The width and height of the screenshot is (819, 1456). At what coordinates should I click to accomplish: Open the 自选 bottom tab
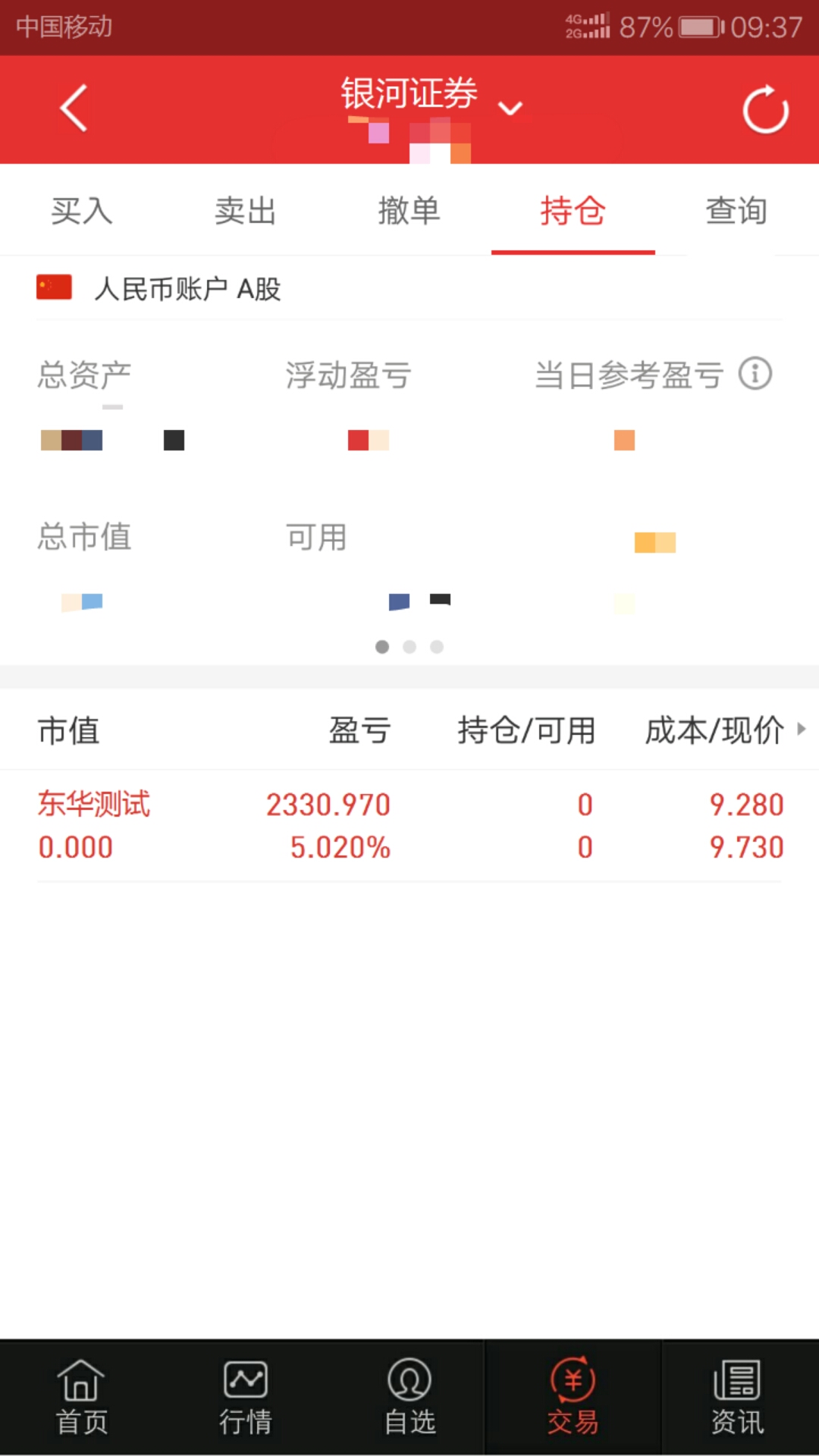tap(409, 1398)
